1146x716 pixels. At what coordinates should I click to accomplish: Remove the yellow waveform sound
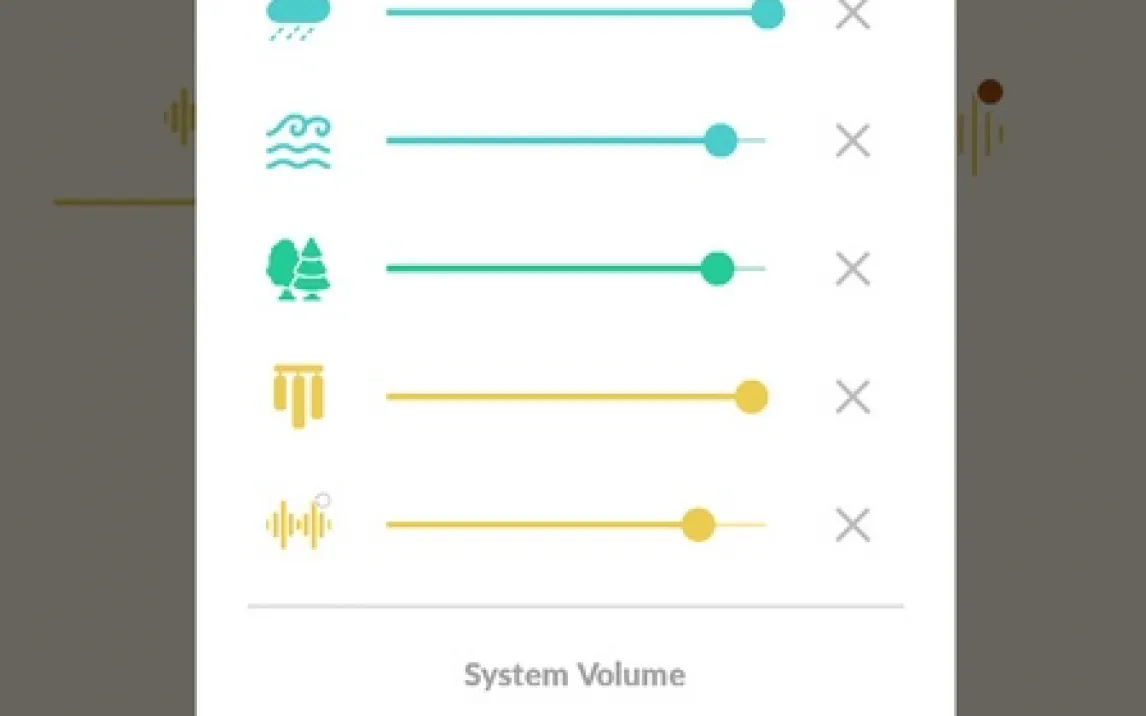(852, 525)
